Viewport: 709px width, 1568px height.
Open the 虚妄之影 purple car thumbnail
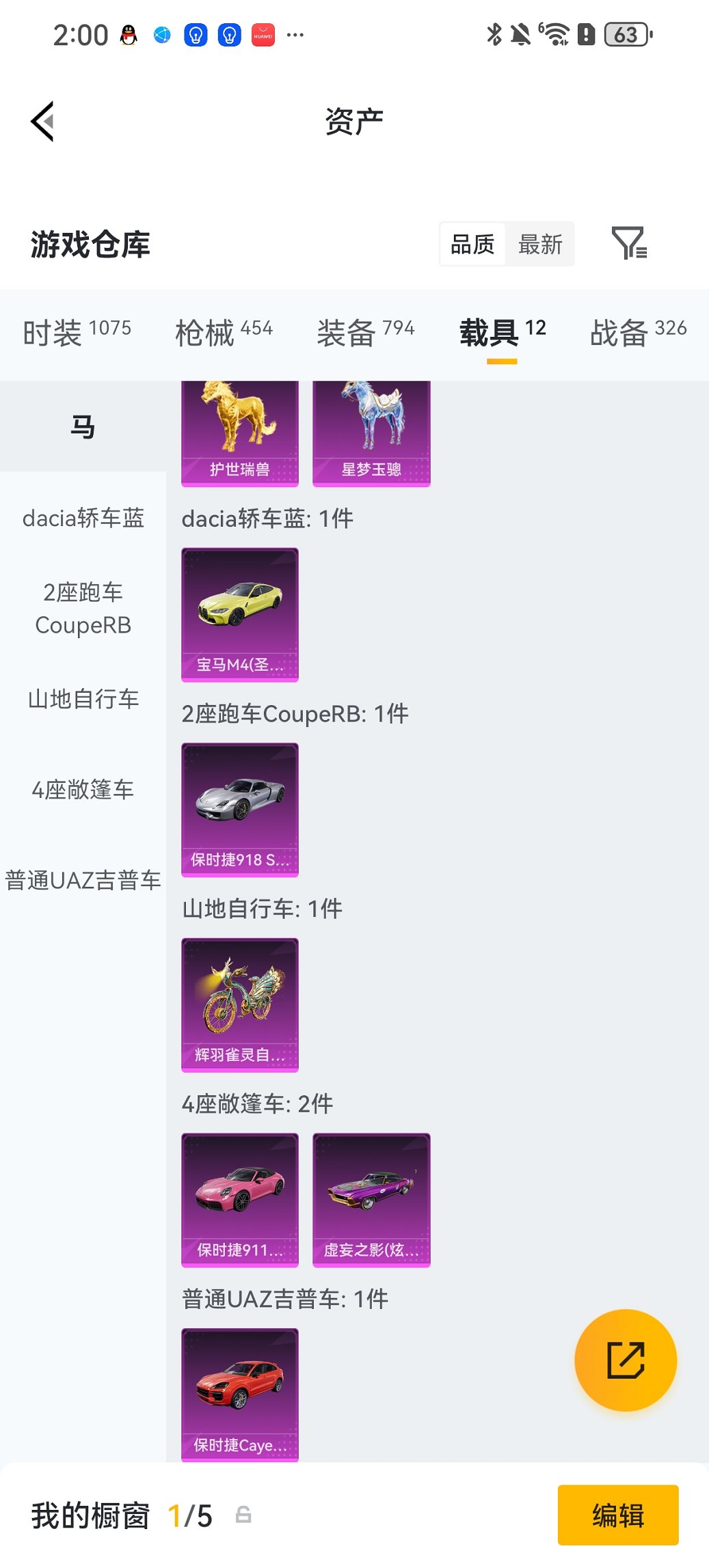point(371,1199)
